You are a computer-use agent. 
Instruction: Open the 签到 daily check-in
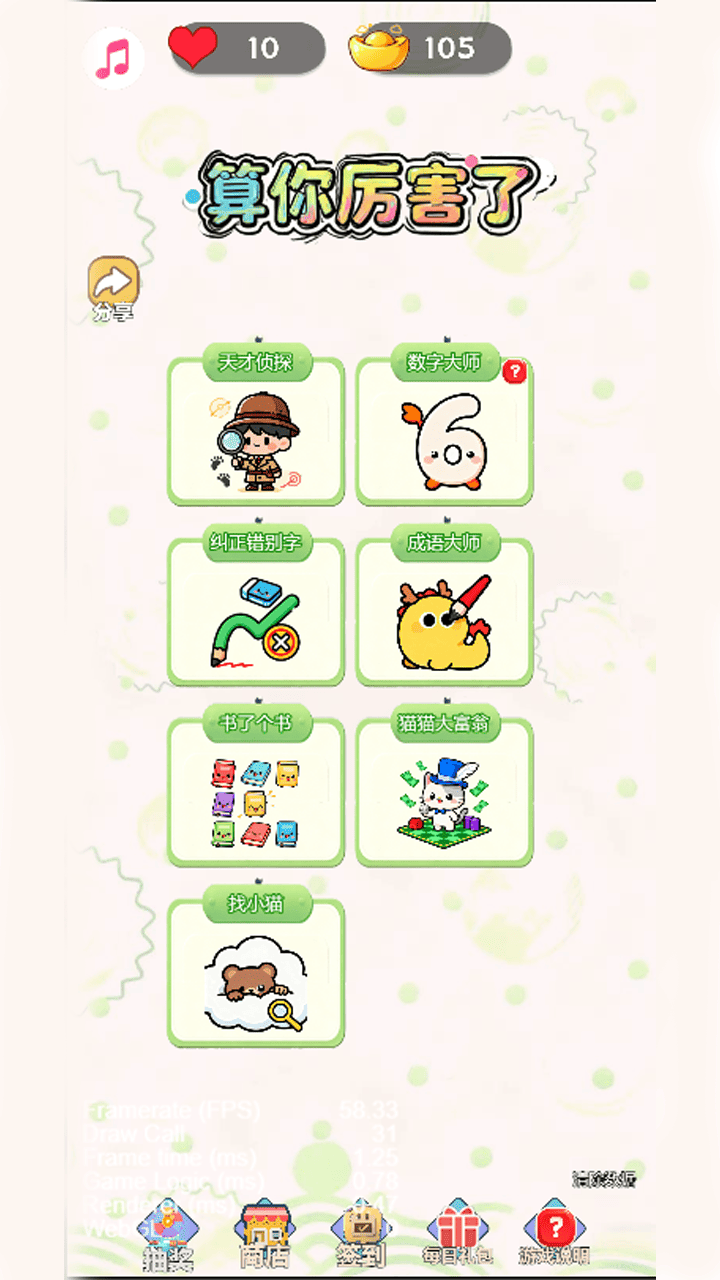pos(360,1235)
